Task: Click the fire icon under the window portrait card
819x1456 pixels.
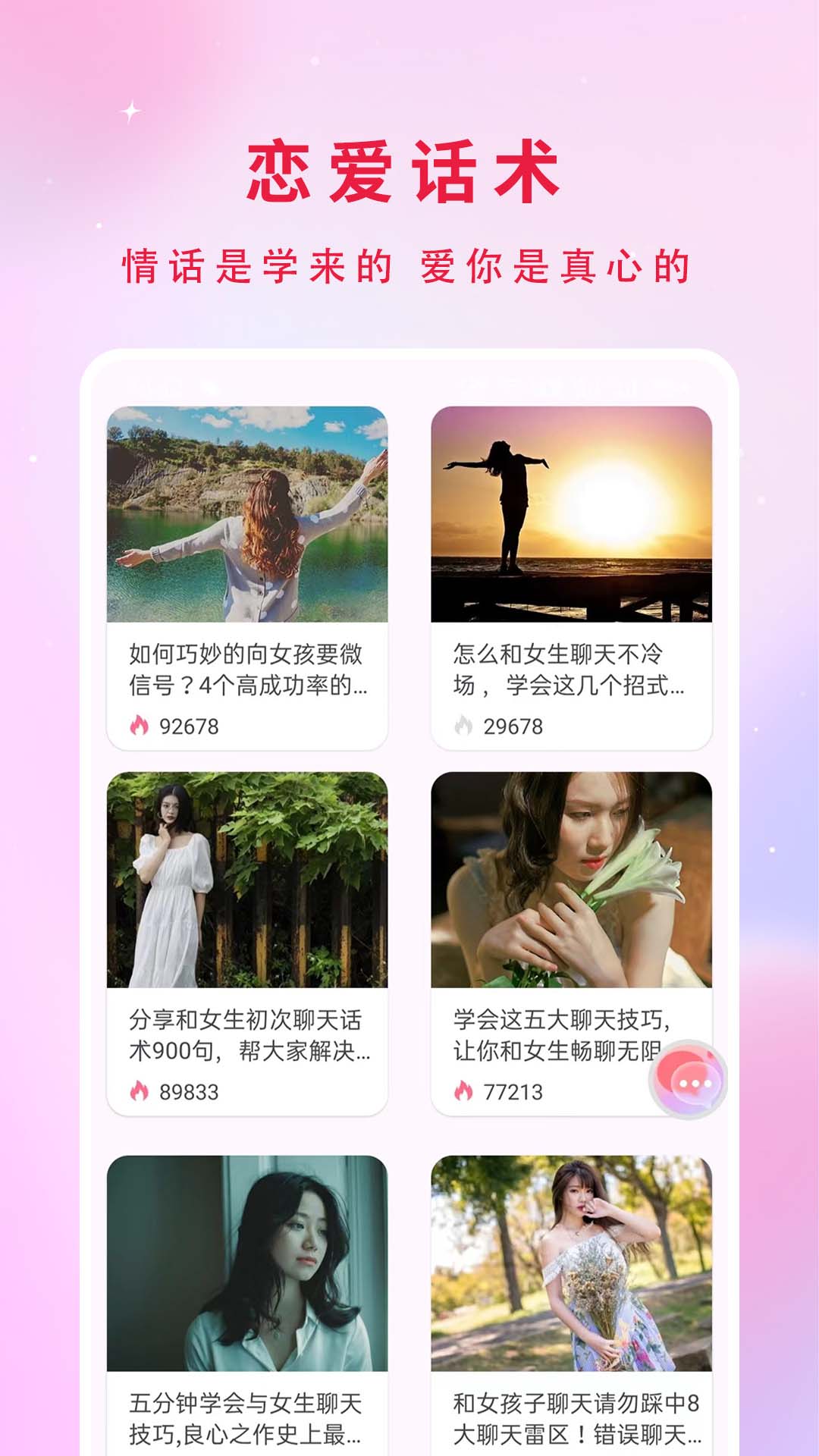Action: [139, 1451]
